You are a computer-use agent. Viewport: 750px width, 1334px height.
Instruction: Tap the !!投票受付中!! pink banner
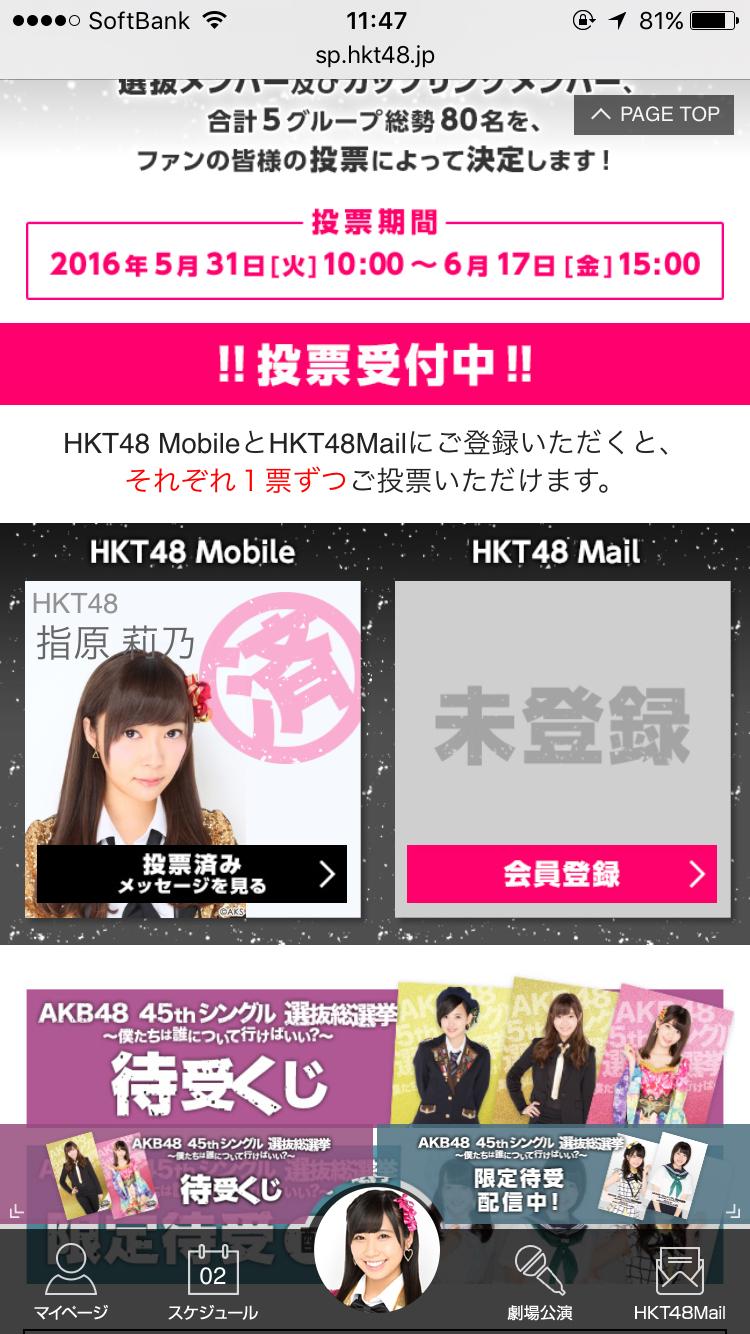coord(375,364)
